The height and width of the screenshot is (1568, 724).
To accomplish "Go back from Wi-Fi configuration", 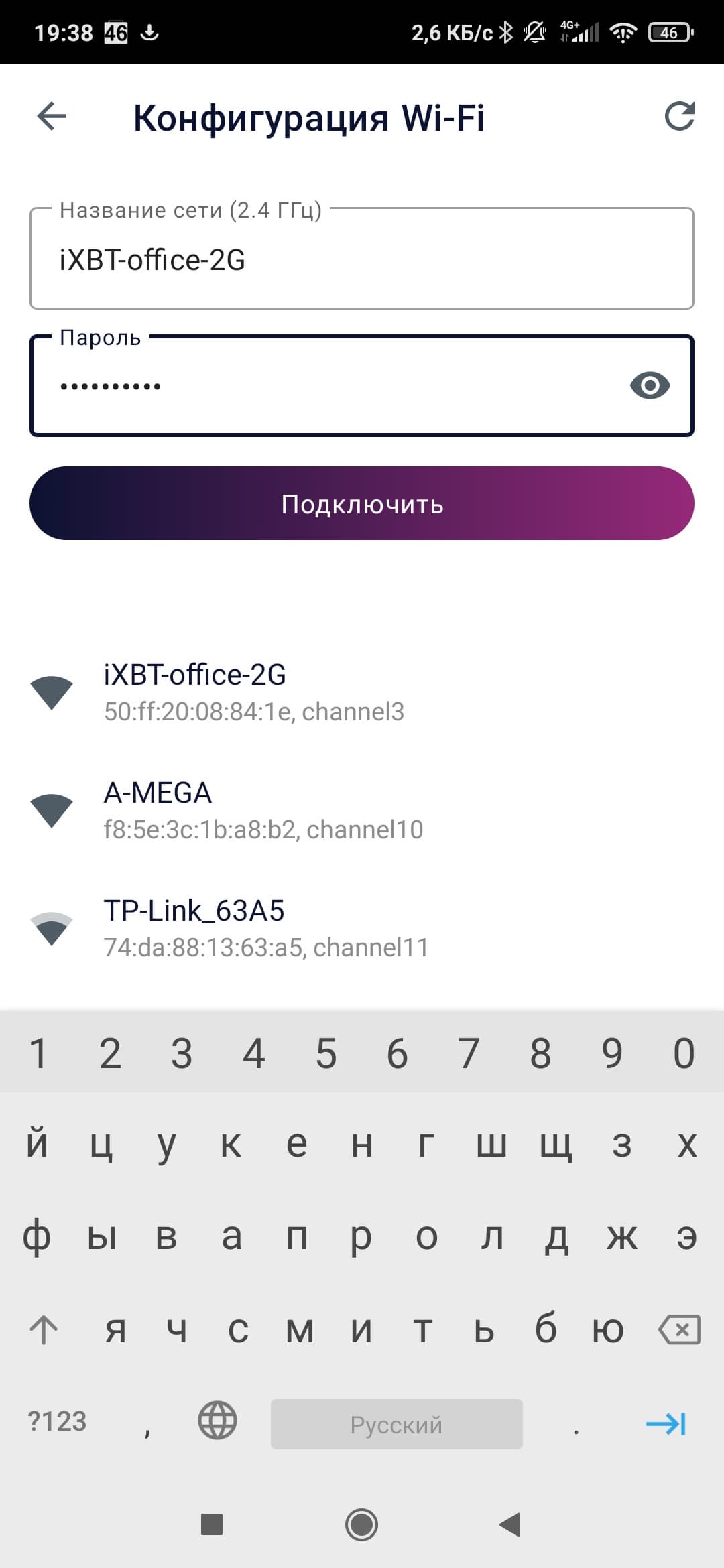I will click(x=52, y=117).
